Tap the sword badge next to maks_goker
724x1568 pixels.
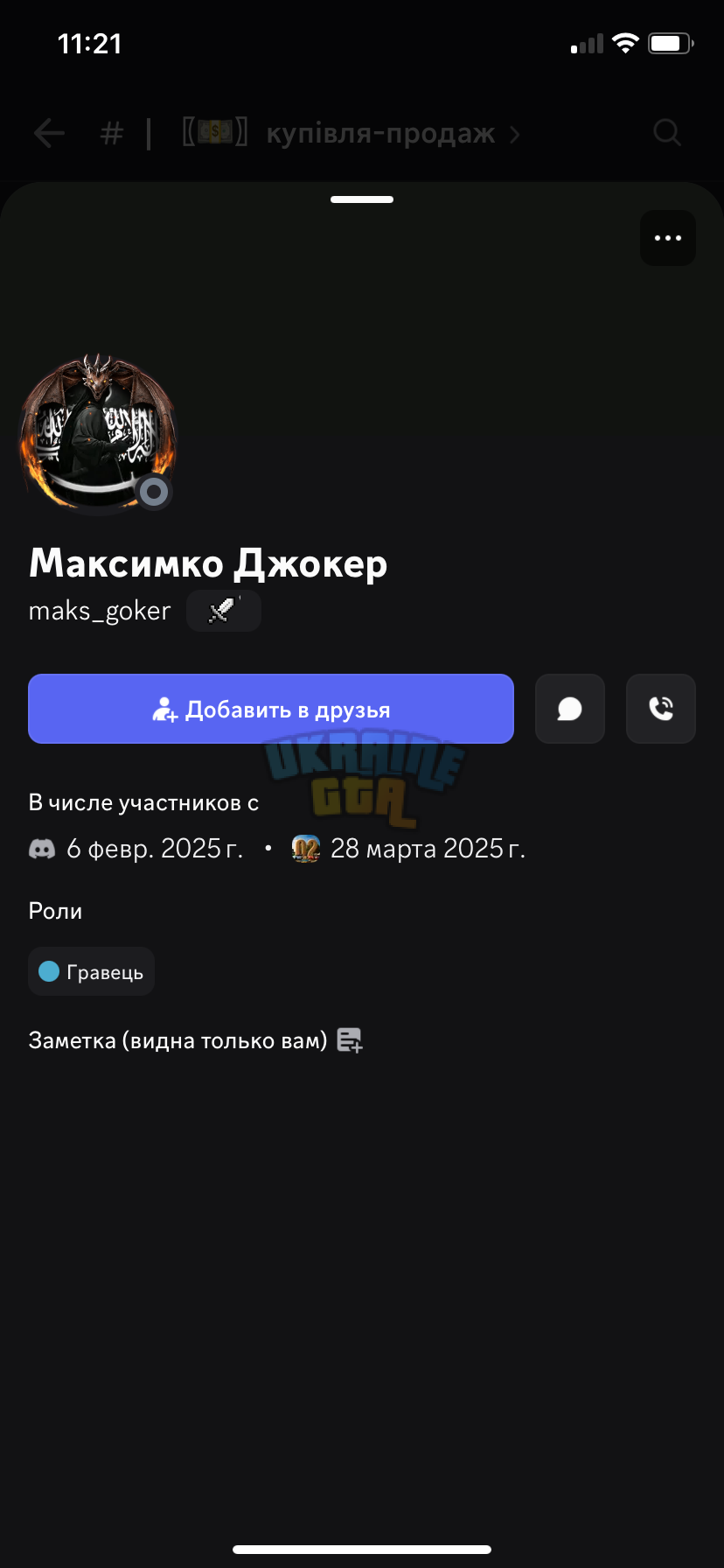(x=224, y=610)
